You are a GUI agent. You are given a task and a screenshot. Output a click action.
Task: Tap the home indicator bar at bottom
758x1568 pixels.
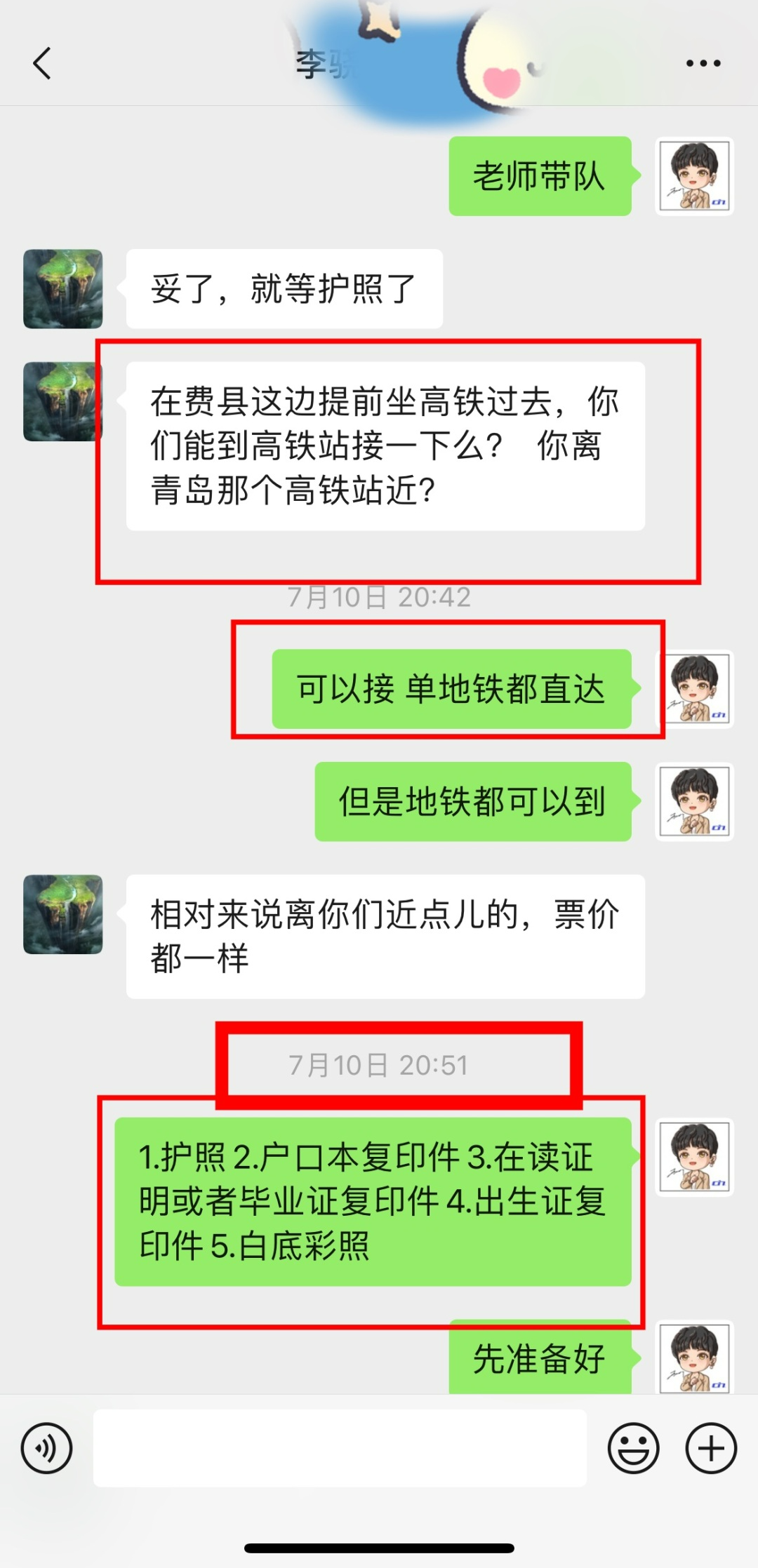tap(379, 1549)
